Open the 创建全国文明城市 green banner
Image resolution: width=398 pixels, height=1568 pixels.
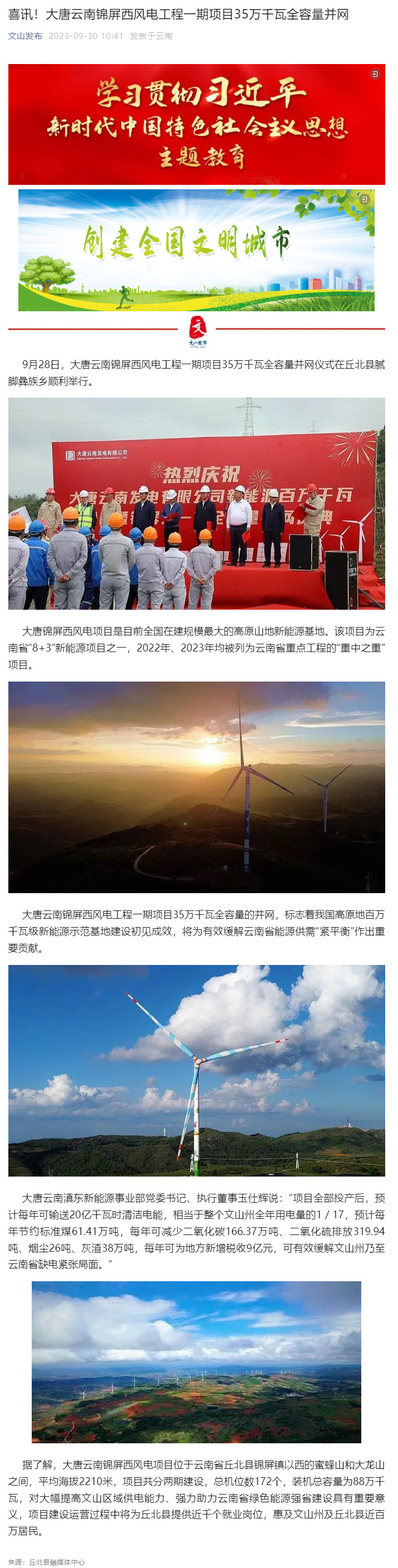tap(196, 249)
